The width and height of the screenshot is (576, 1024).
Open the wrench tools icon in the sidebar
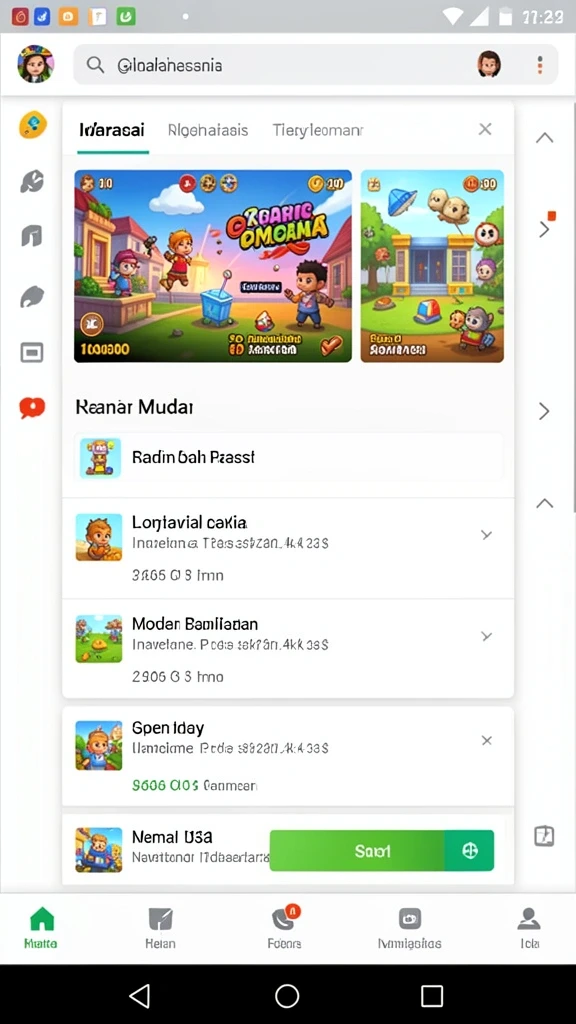coord(32,182)
